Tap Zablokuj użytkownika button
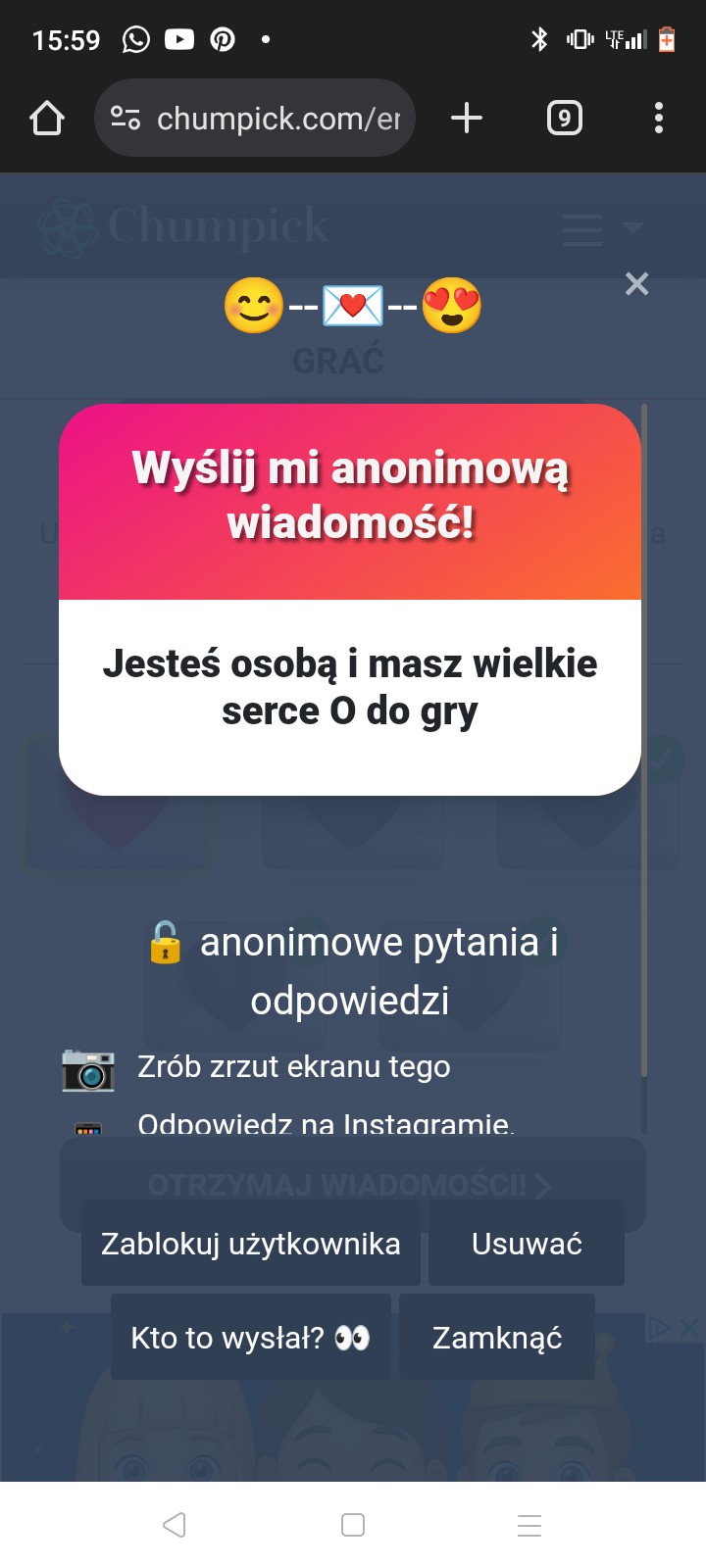Image resolution: width=706 pixels, height=1568 pixels. pos(251,1244)
